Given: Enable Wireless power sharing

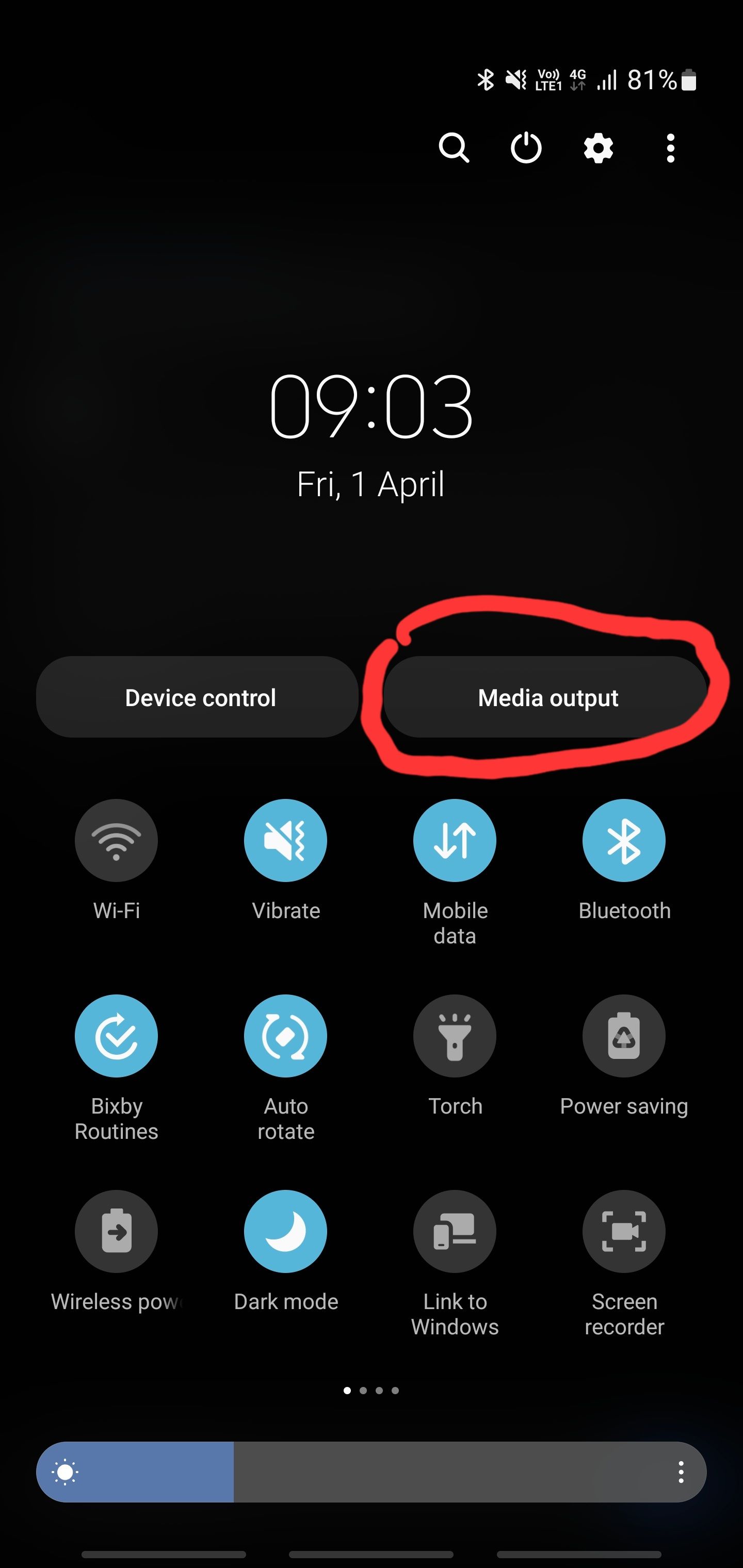Looking at the screenshot, I should 116,1231.
